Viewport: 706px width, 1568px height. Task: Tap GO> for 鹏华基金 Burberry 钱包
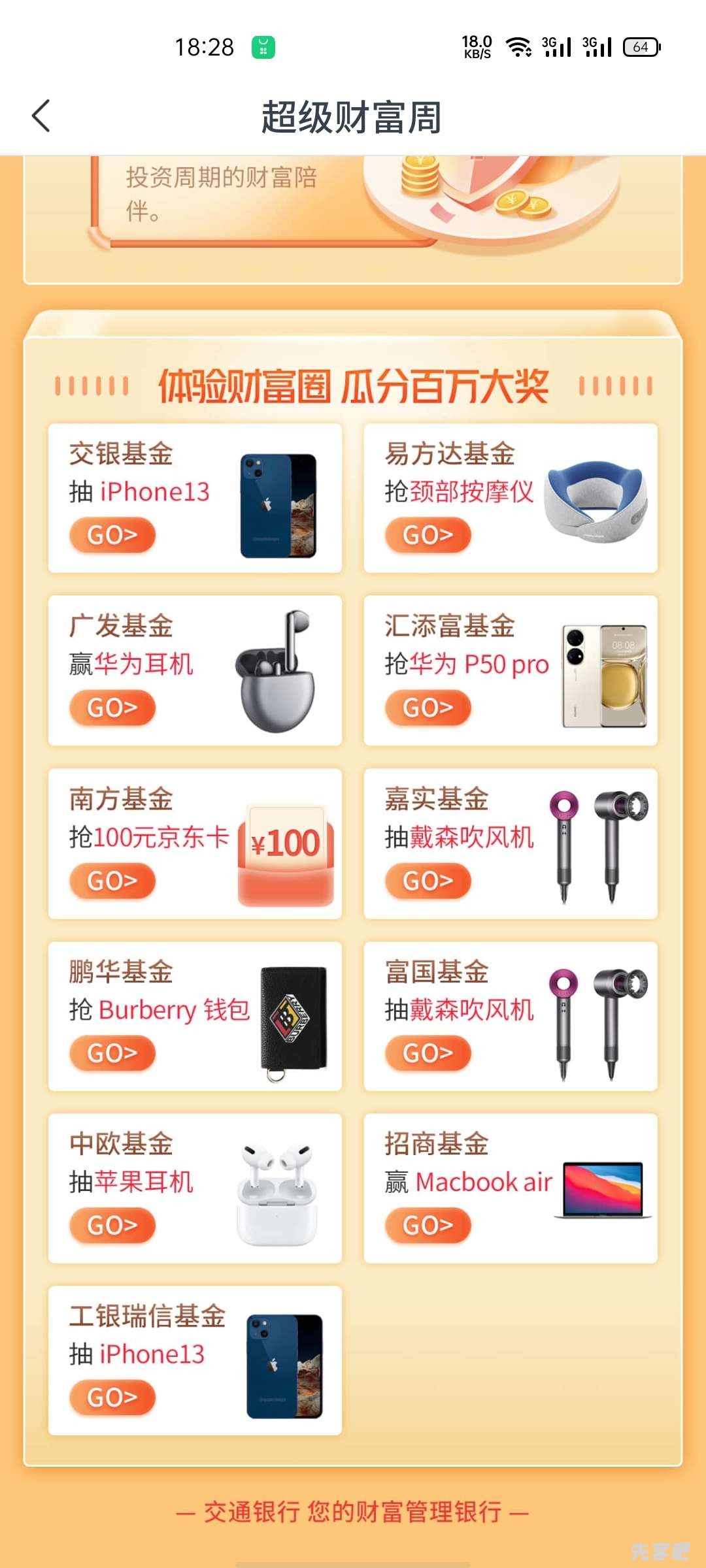pyautogui.click(x=112, y=1053)
